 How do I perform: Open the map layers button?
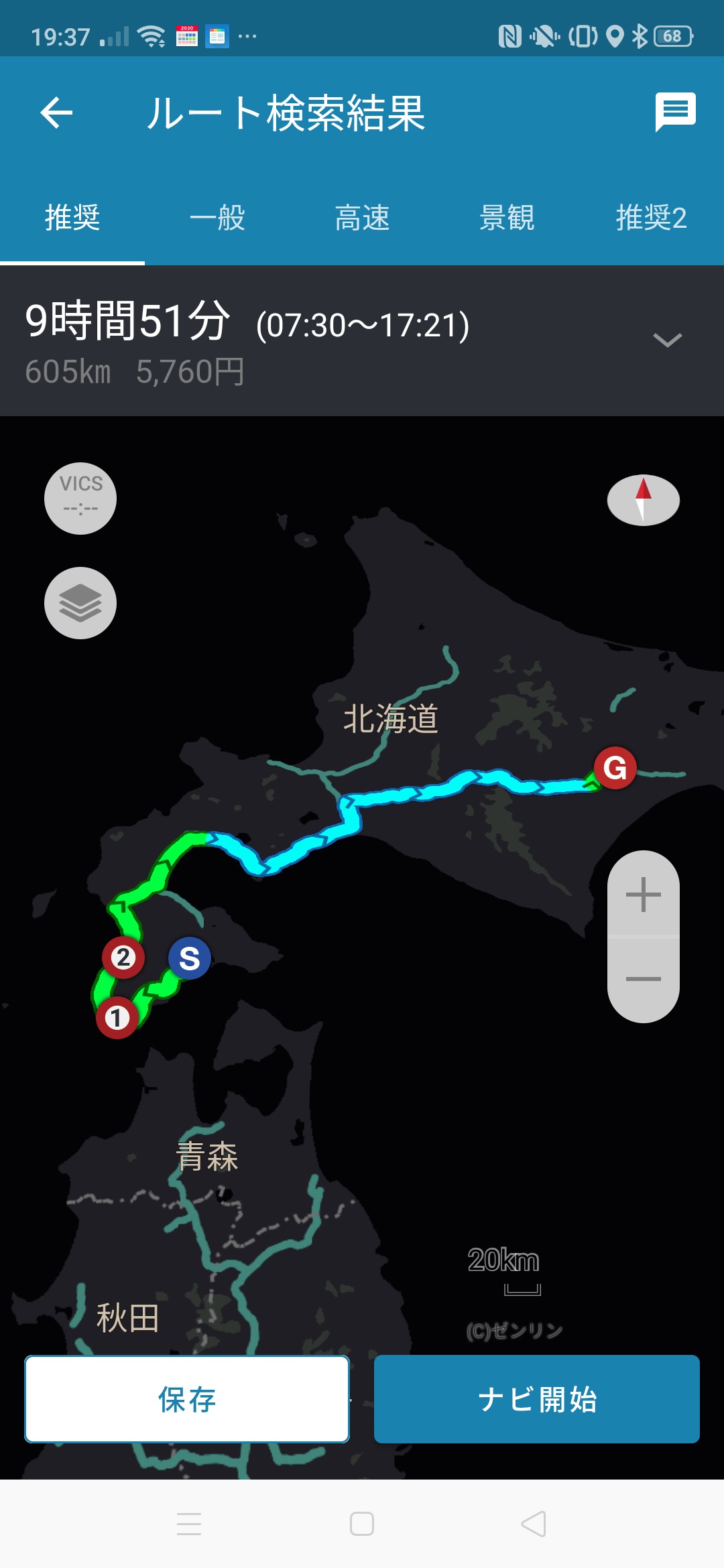tap(80, 603)
